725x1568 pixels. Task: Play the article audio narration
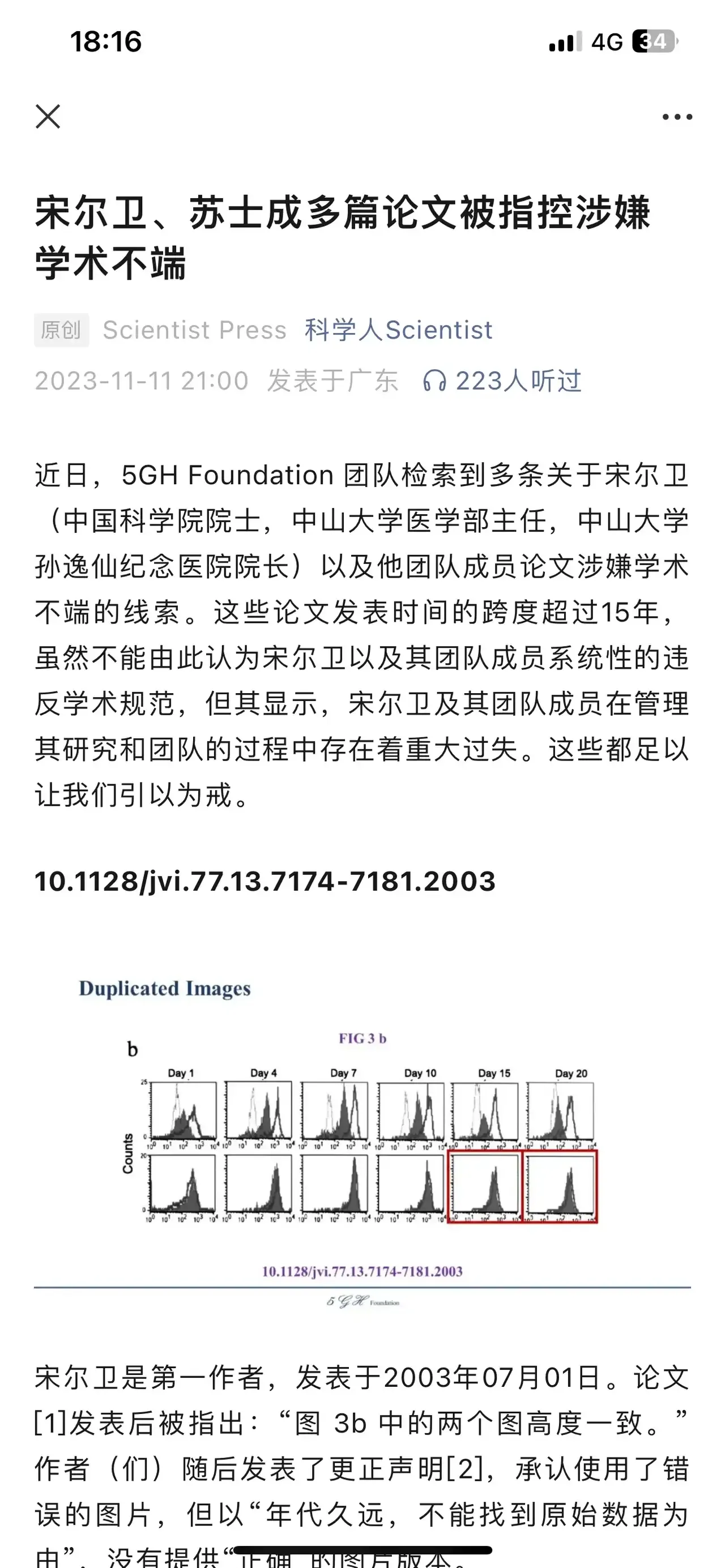pyautogui.click(x=502, y=382)
